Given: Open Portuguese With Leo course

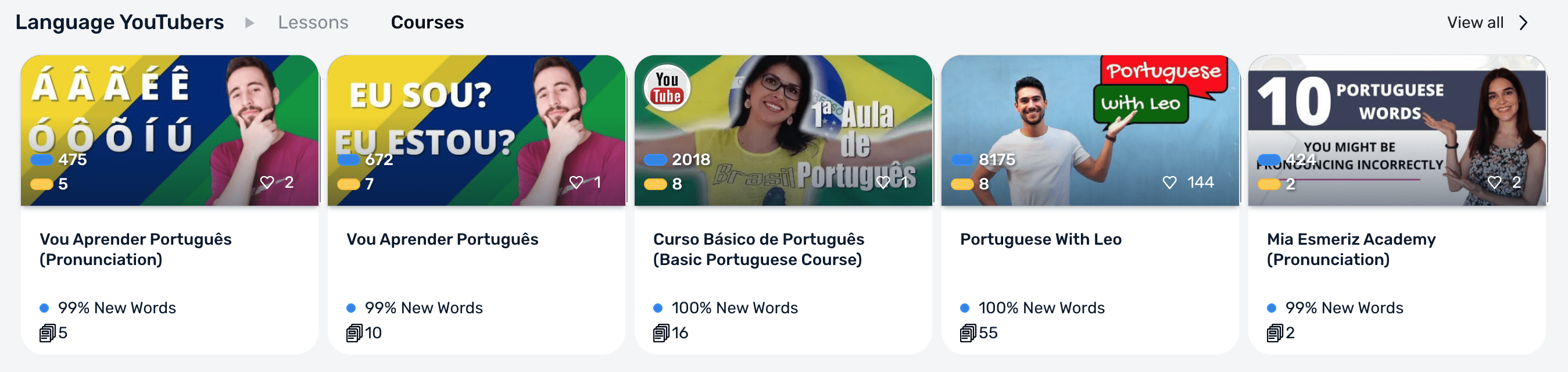Looking at the screenshot, I should pos(1040,239).
